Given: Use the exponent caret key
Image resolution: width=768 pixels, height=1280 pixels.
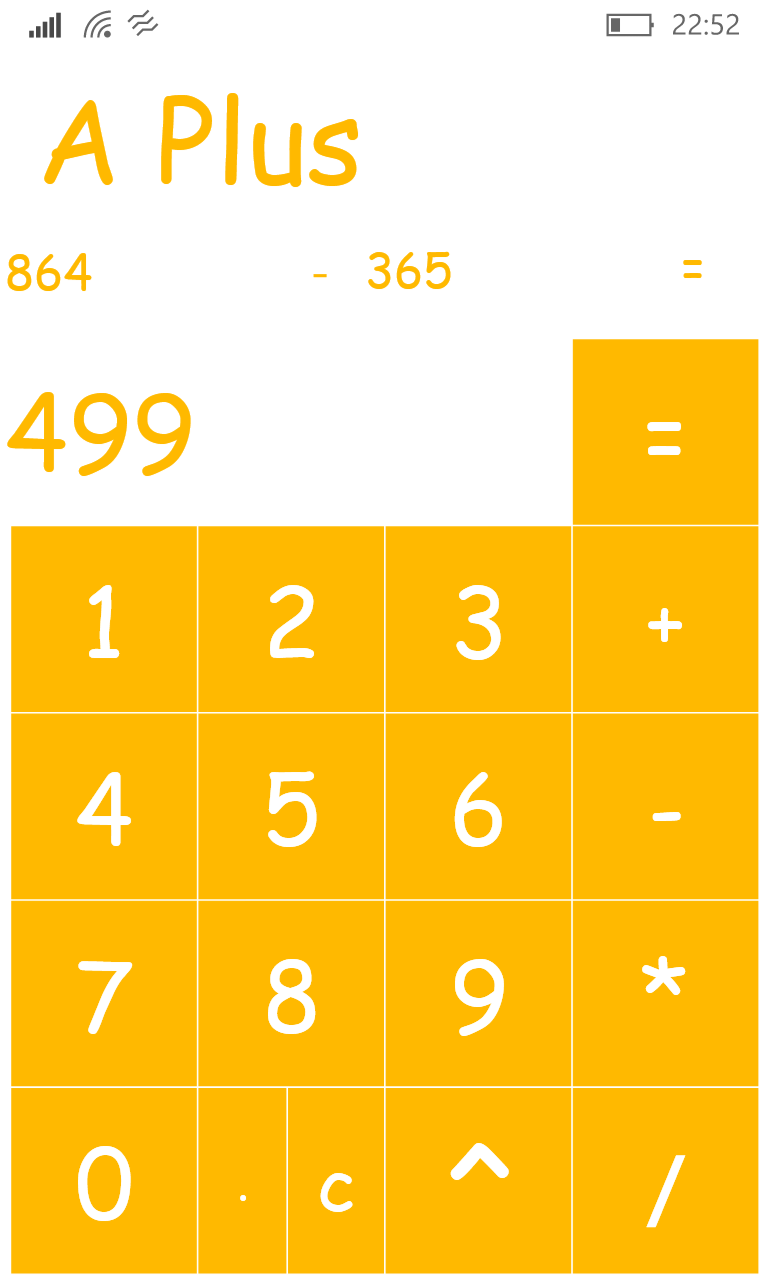Looking at the screenshot, I should point(478,1180).
